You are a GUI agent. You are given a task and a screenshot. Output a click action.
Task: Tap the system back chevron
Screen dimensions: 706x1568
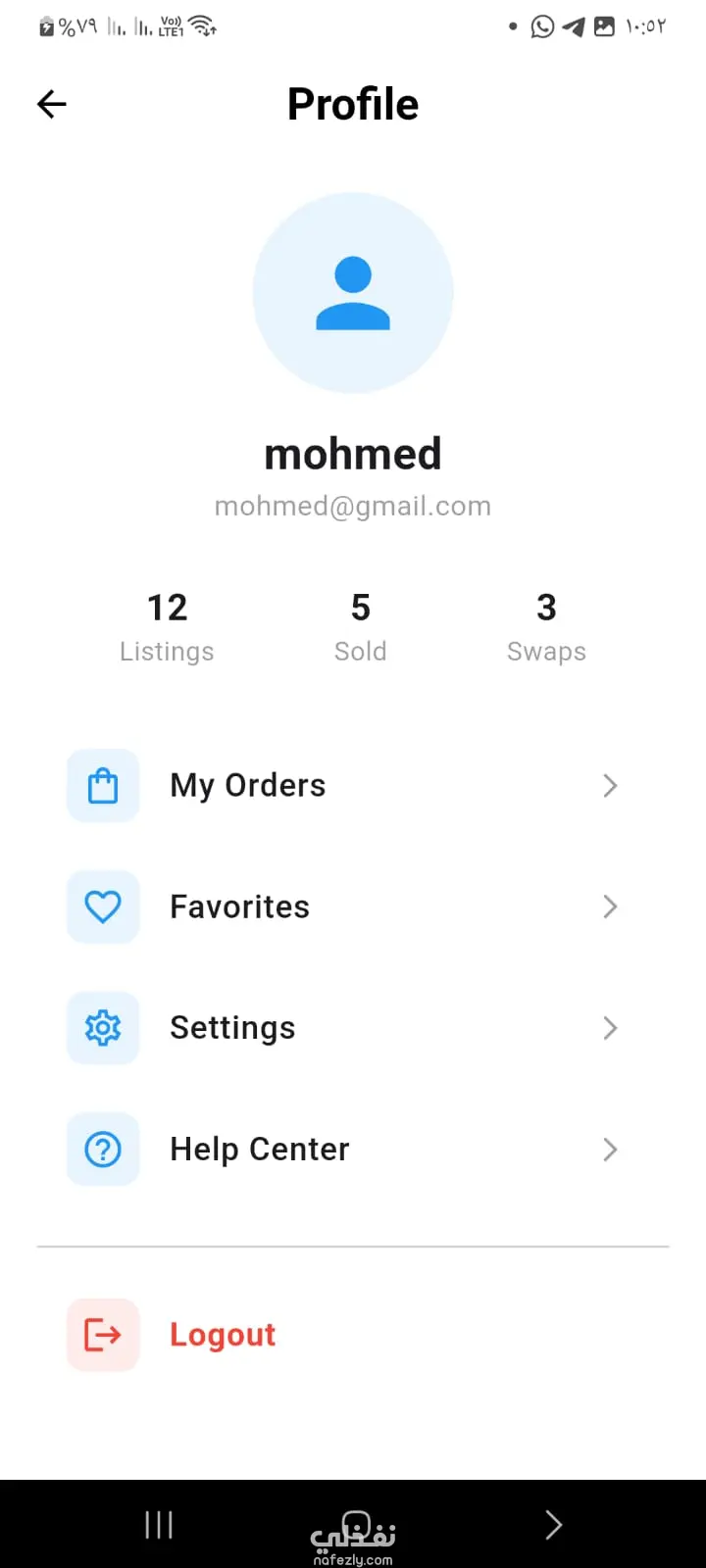tap(554, 1524)
